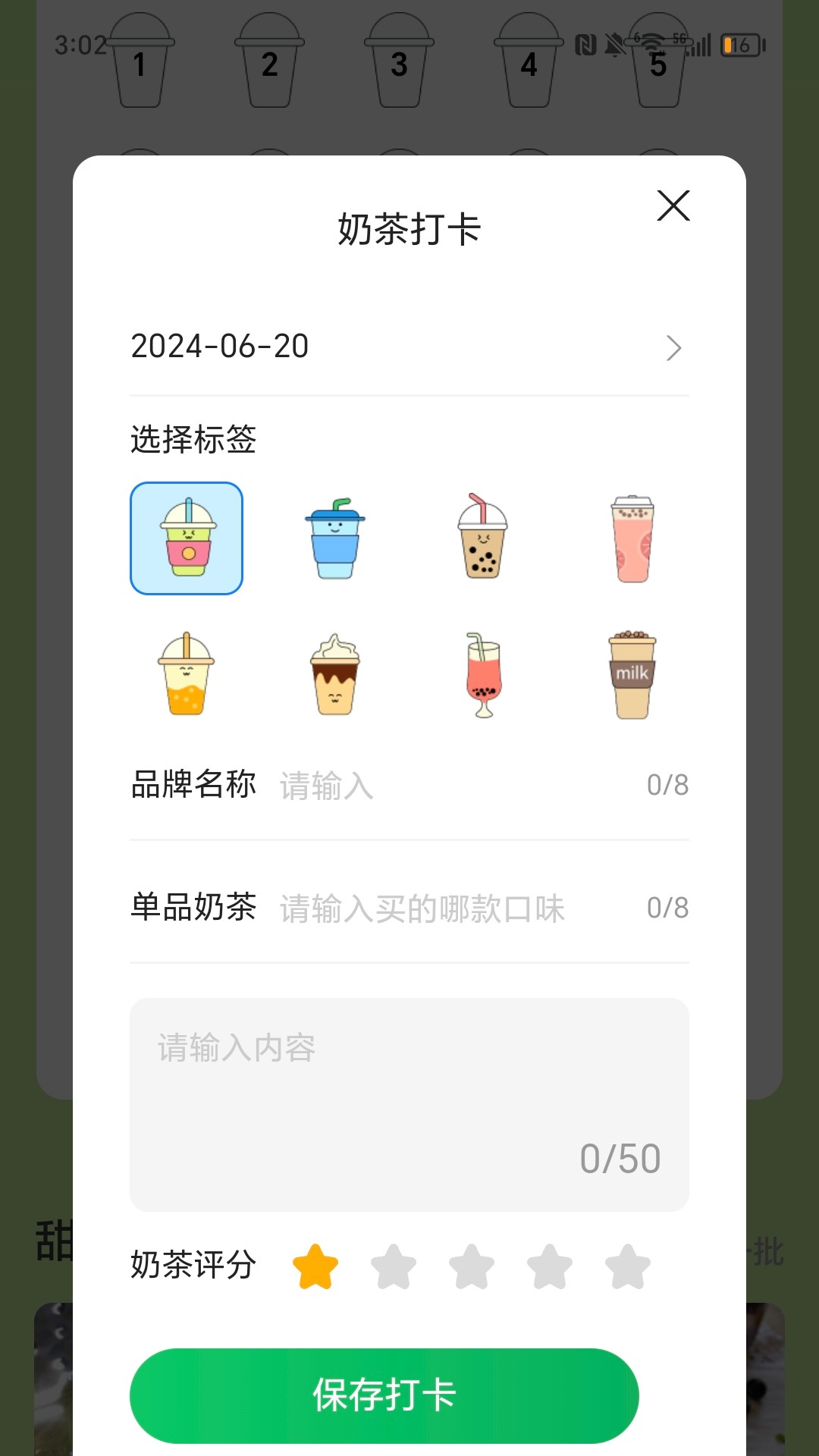Tap the date 2024-06-20
819x1456 pixels.
point(219,347)
